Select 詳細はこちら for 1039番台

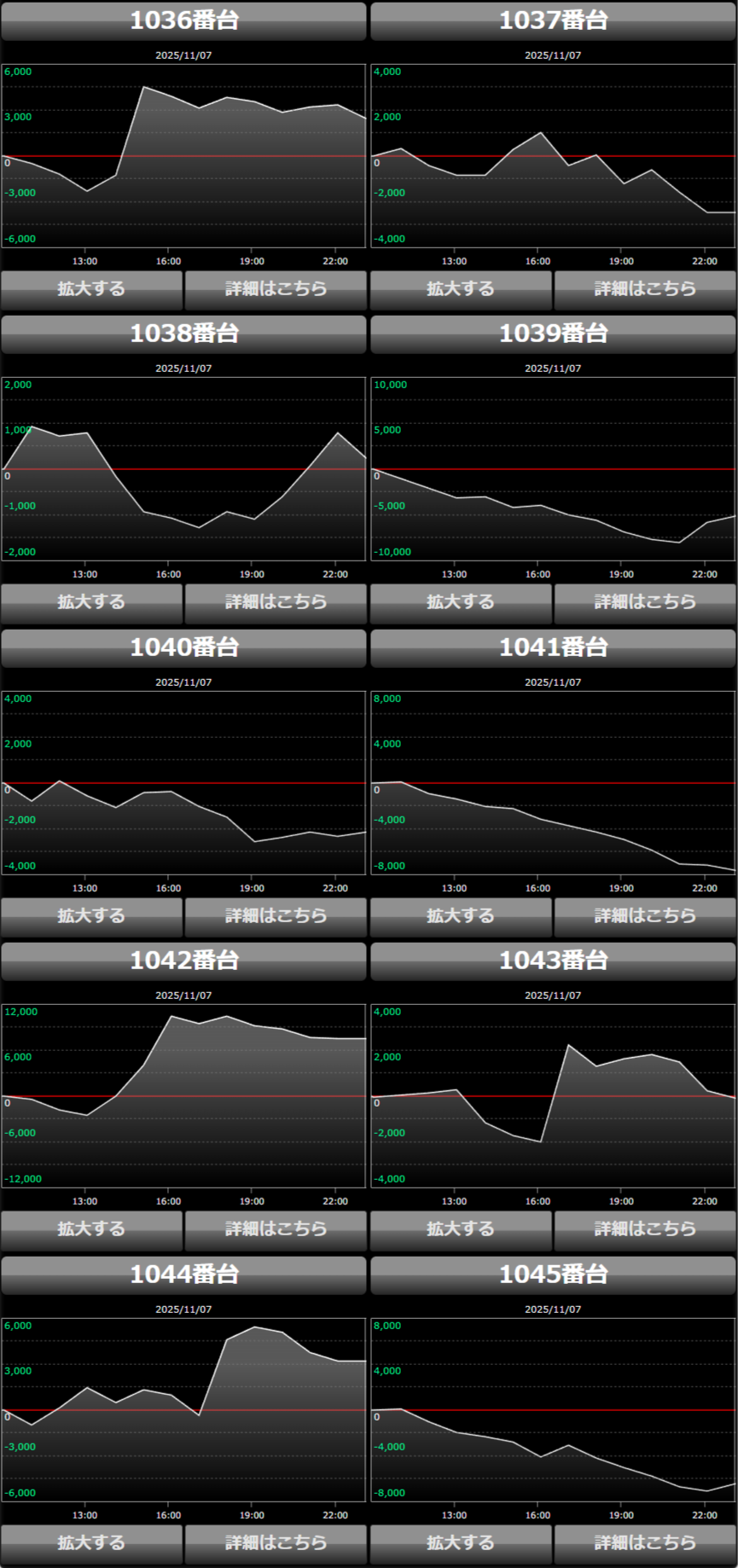(645, 602)
